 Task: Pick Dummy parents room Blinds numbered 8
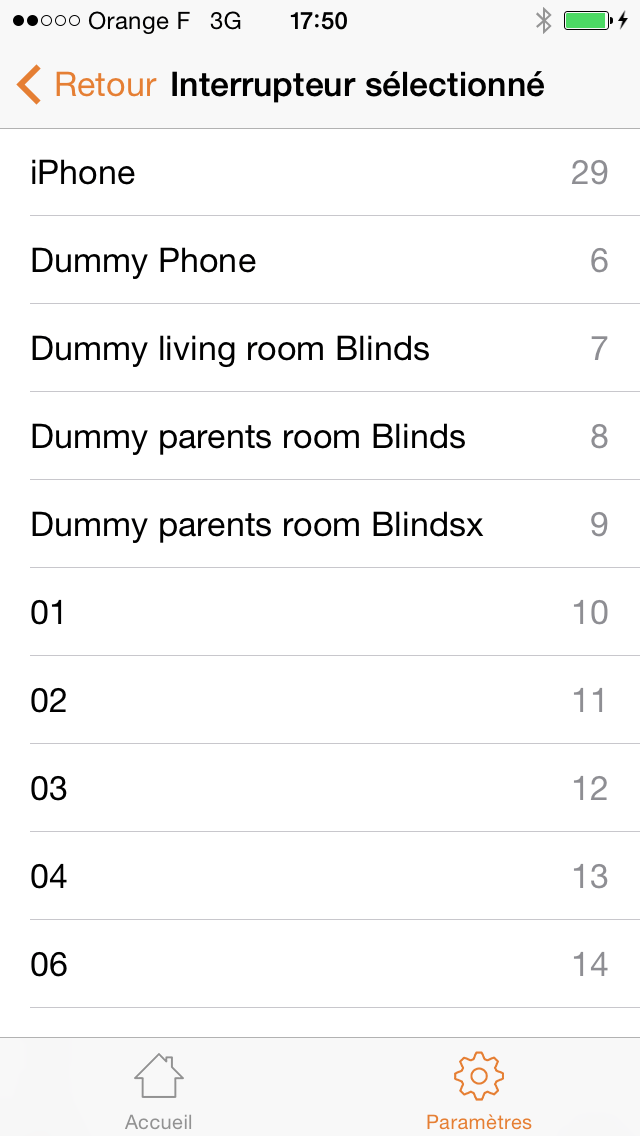320,437
